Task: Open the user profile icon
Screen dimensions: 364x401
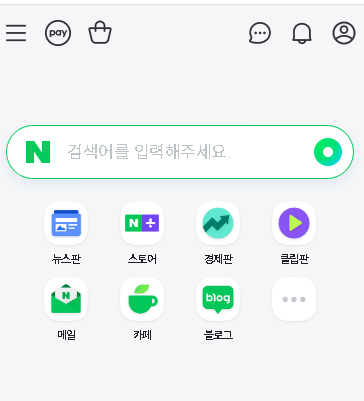Action: 344,33
